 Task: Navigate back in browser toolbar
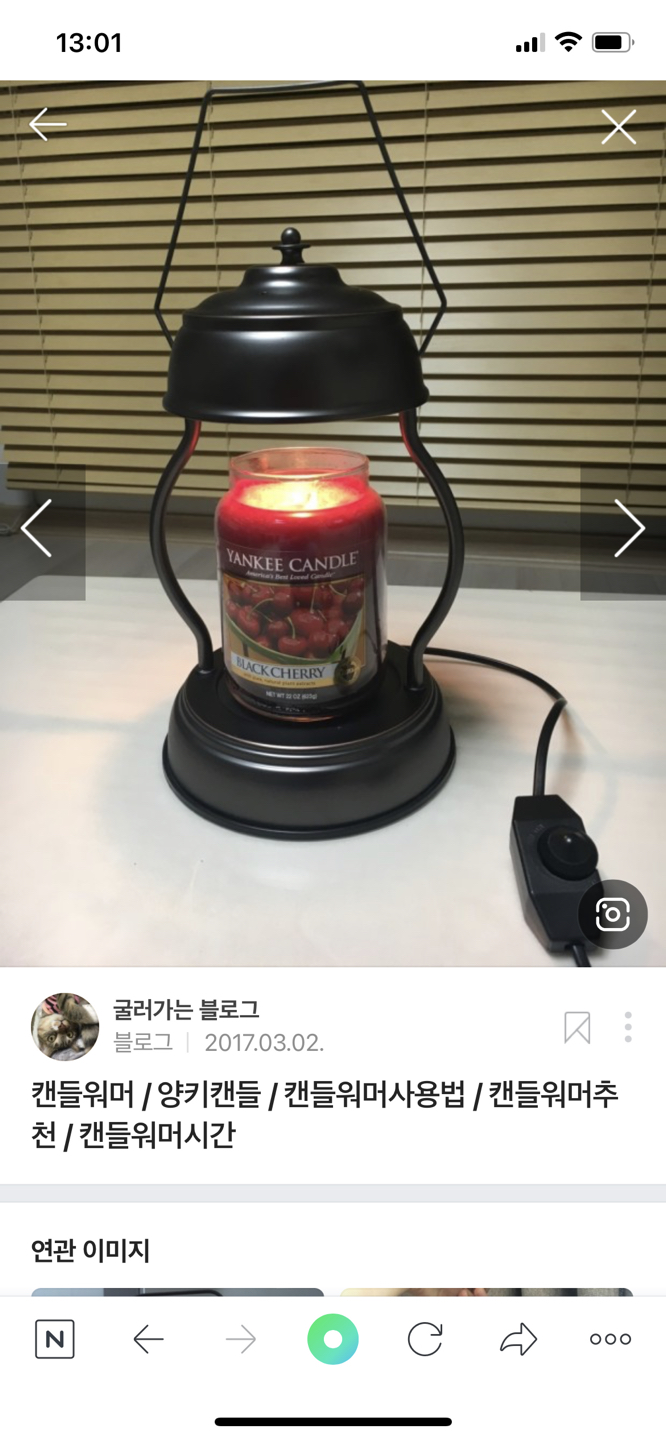click(148, 1339)
